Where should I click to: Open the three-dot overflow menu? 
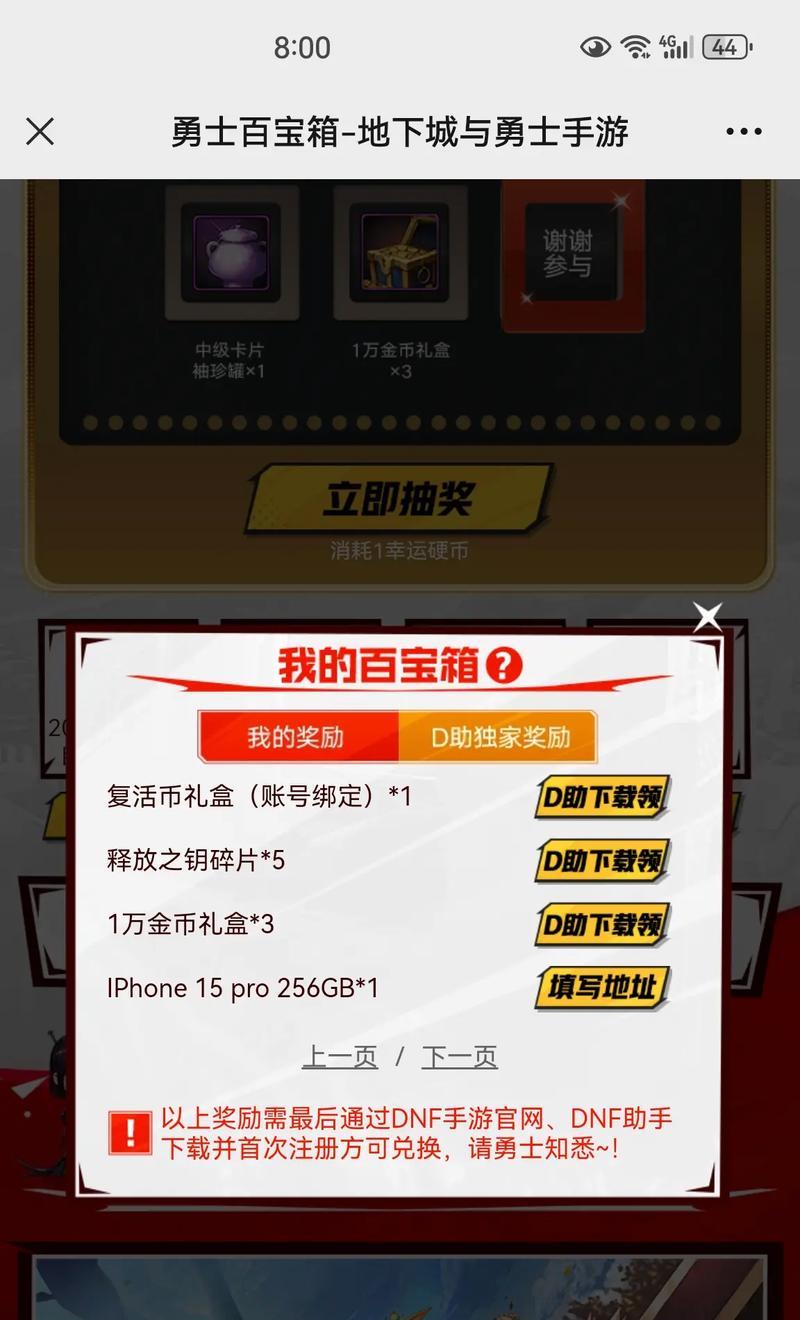click(744, 132)
